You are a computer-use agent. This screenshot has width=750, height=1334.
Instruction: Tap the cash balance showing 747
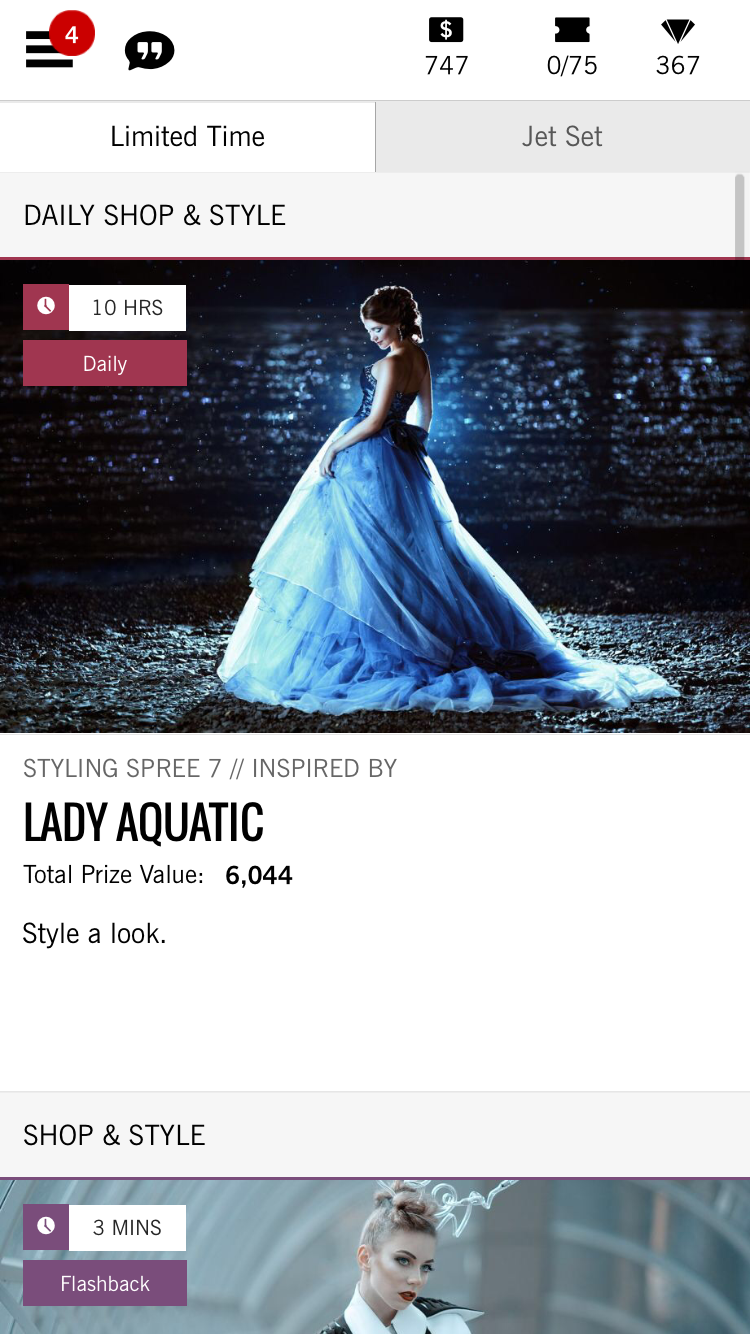click(446, 48)
